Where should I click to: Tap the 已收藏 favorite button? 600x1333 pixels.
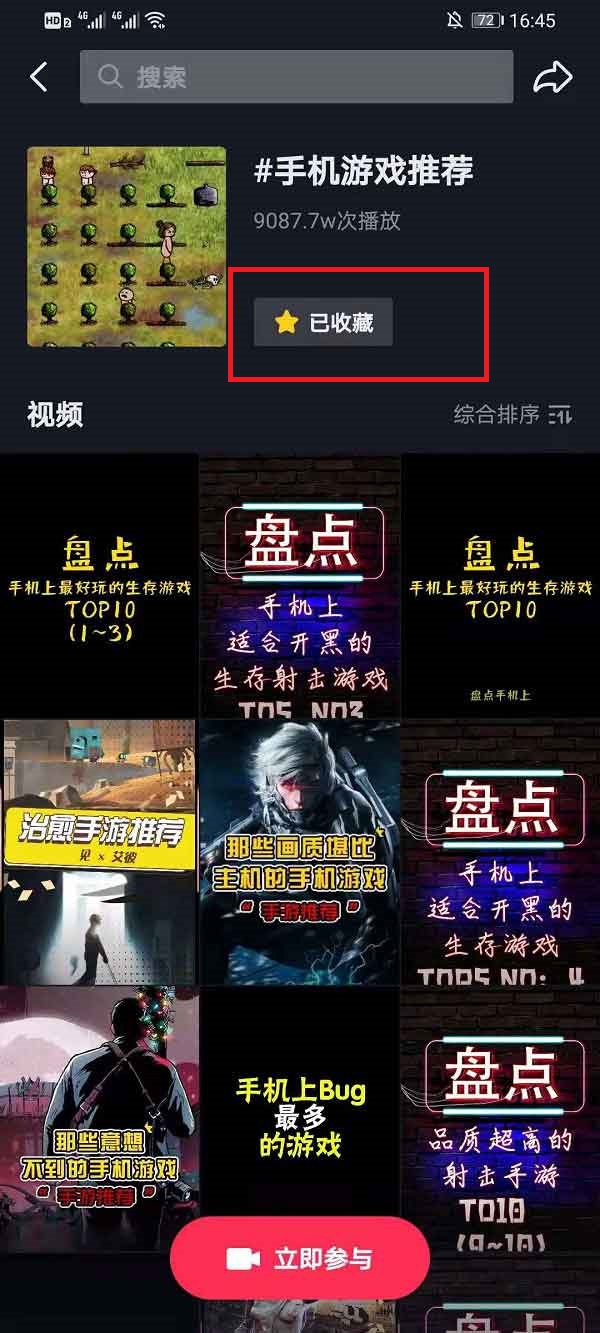point(323,322)
